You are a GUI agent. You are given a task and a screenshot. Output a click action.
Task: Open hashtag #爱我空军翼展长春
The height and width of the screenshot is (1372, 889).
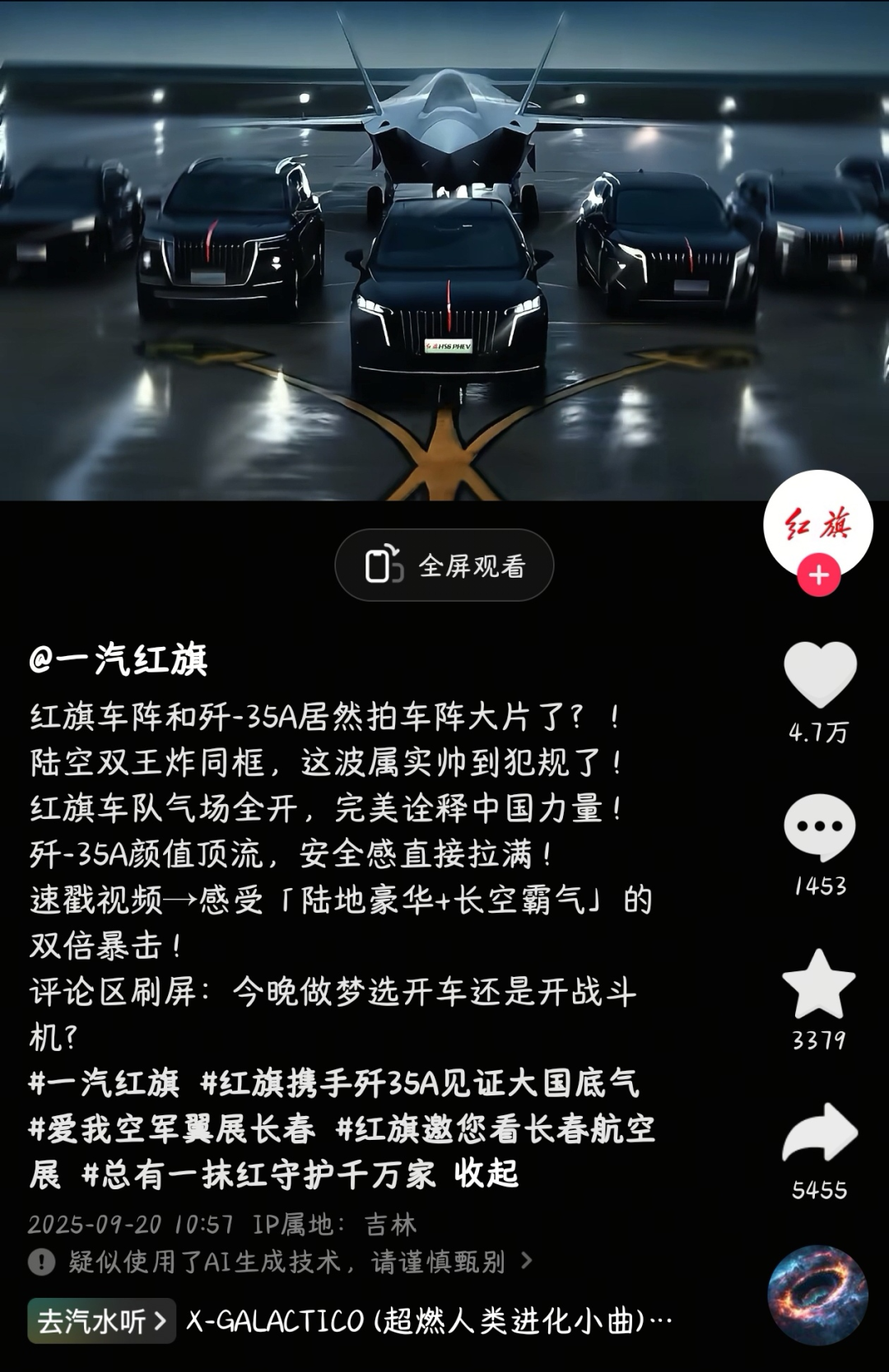pos(172,1128)
